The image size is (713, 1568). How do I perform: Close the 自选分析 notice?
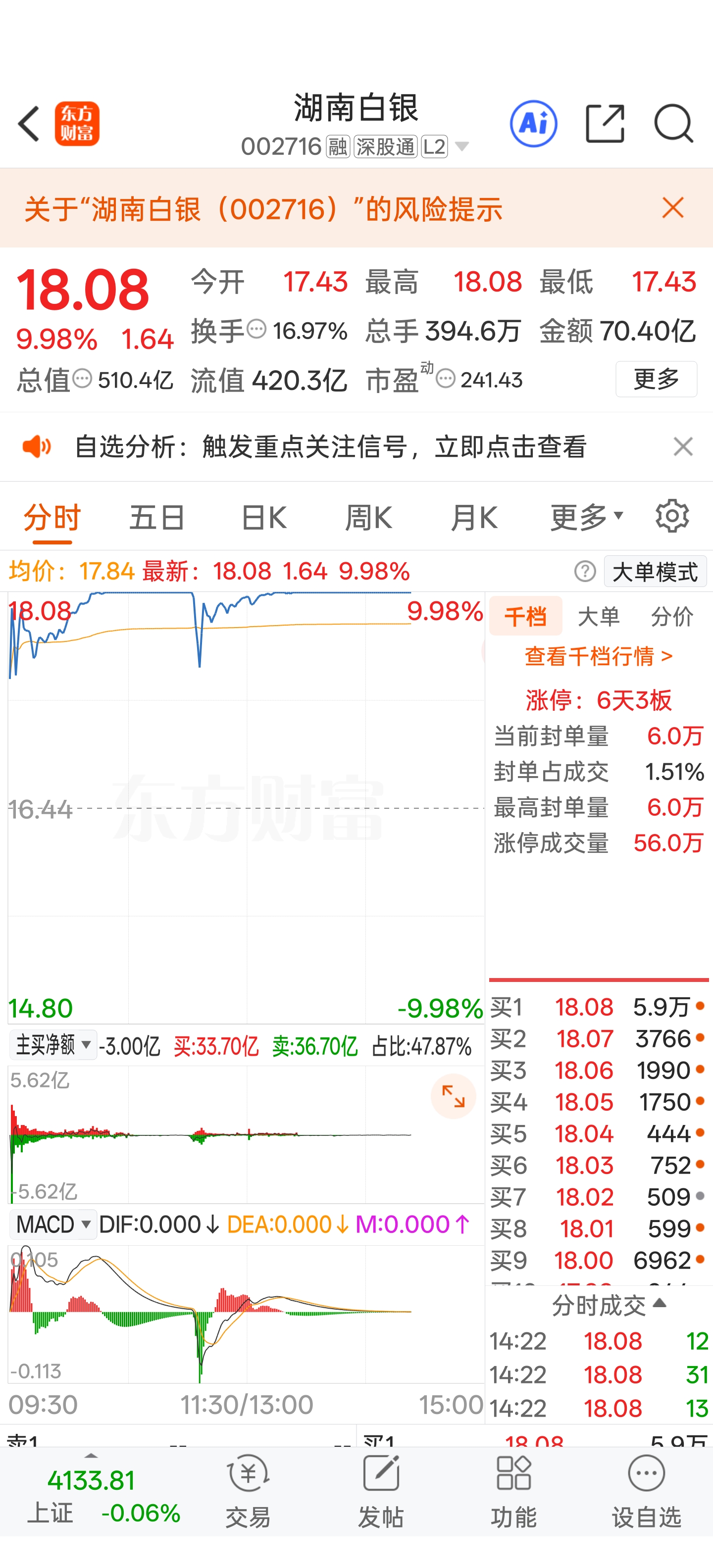(x=683, y=447)
